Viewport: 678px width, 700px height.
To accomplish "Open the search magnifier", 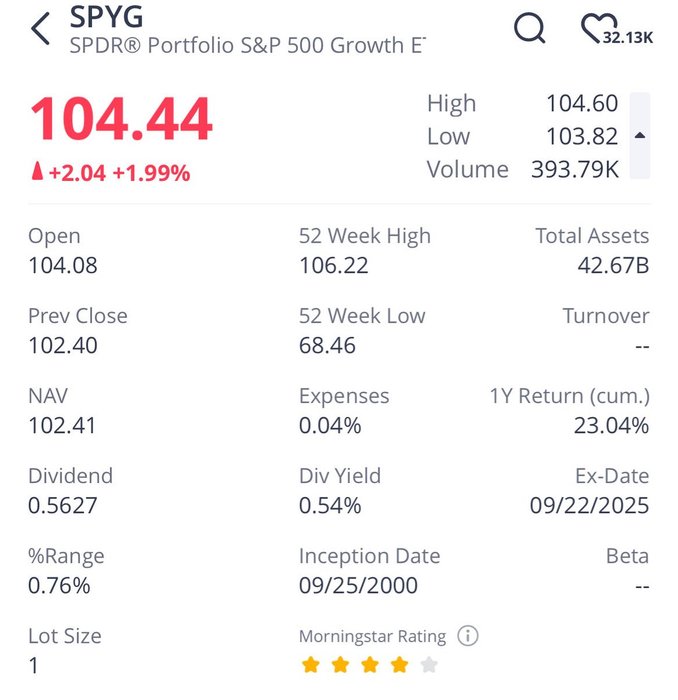I will point(530,29).
